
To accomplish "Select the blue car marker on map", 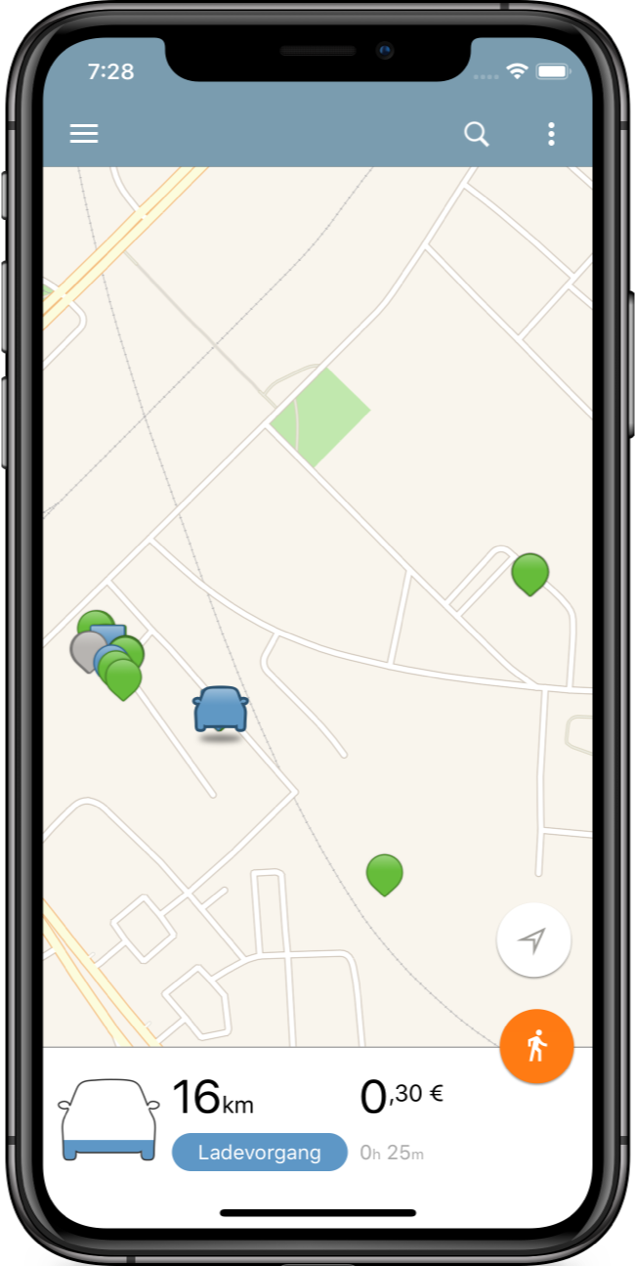I will [x=220, y=708].
